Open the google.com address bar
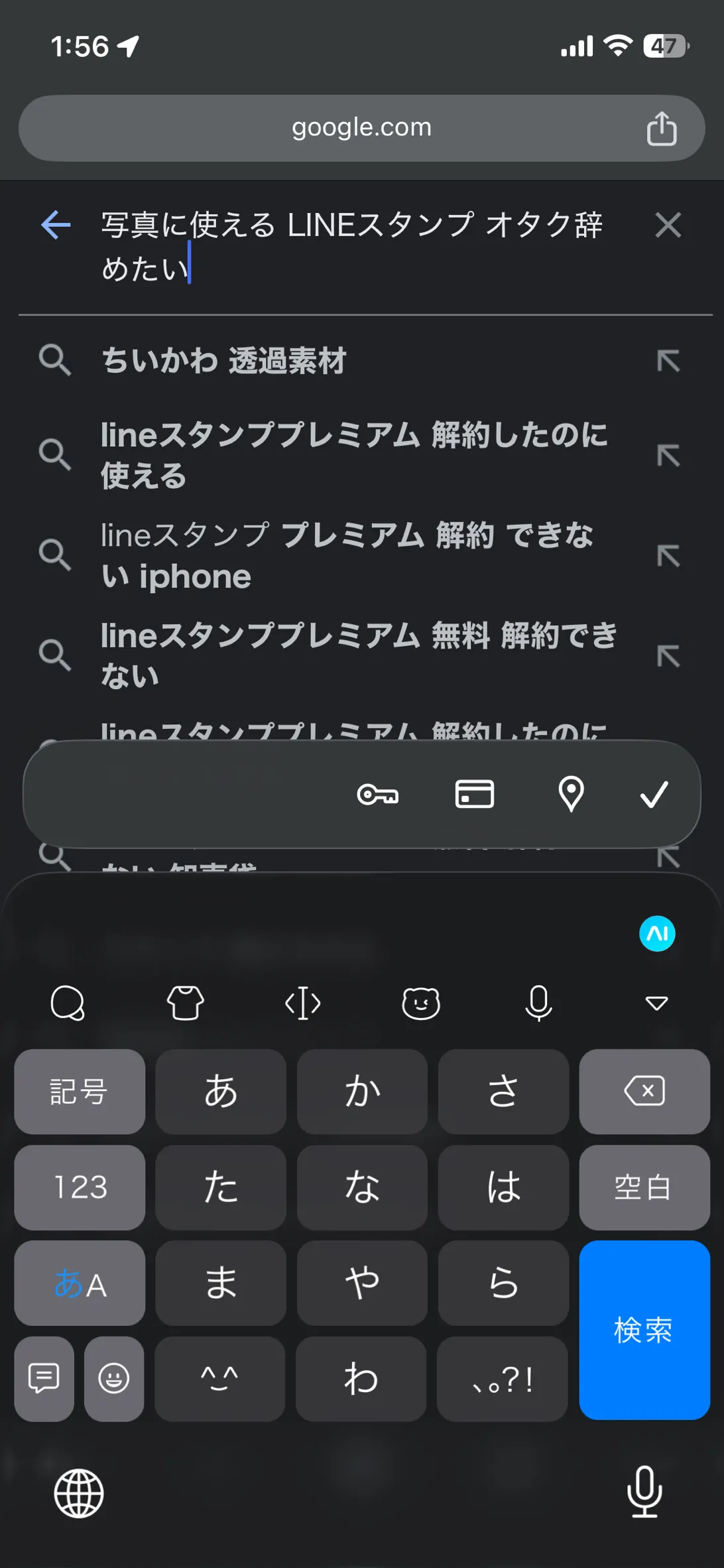724x1568 pixels. click(362, 128)
